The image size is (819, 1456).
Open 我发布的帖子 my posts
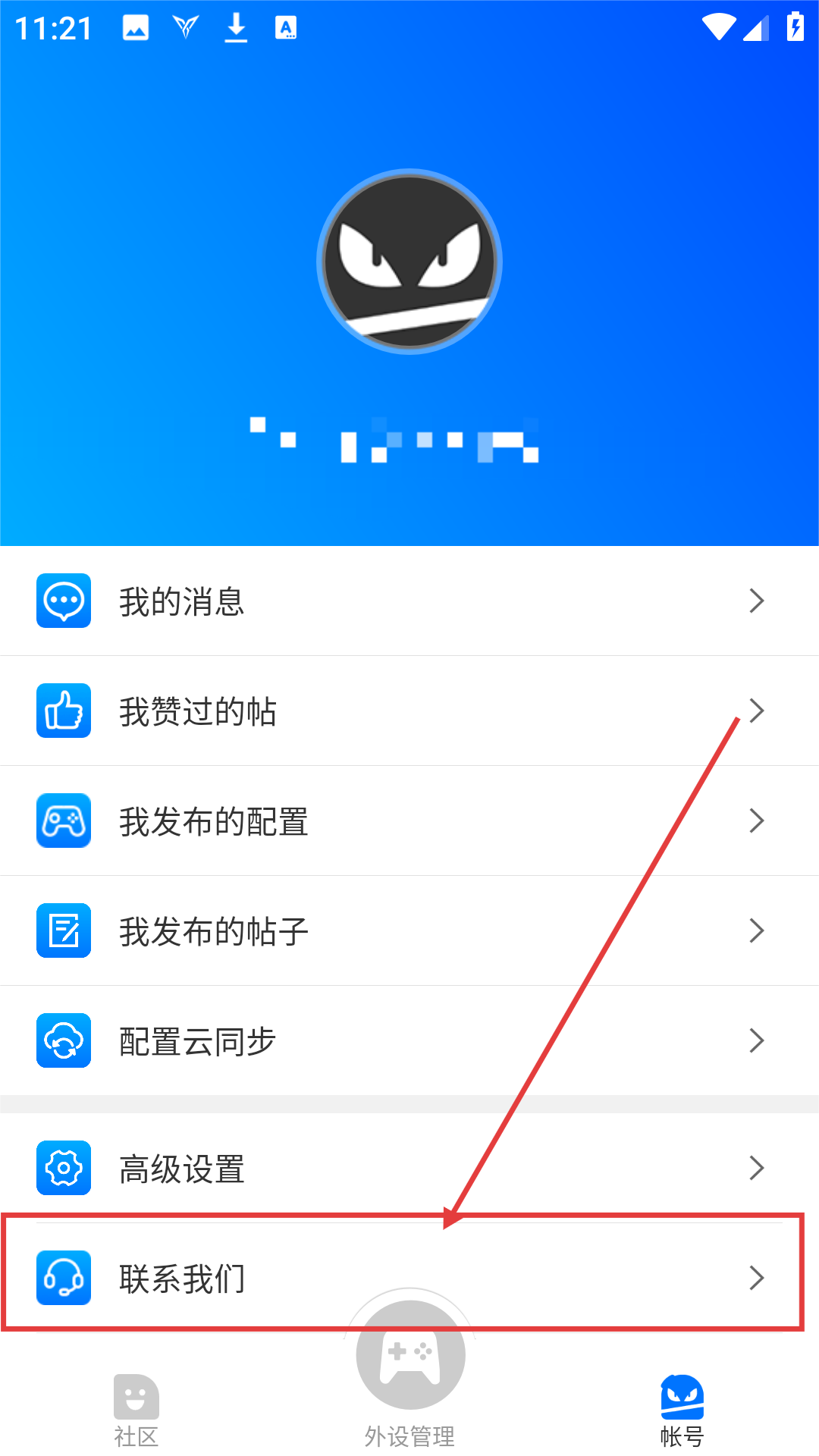click(x=409, y=931)
